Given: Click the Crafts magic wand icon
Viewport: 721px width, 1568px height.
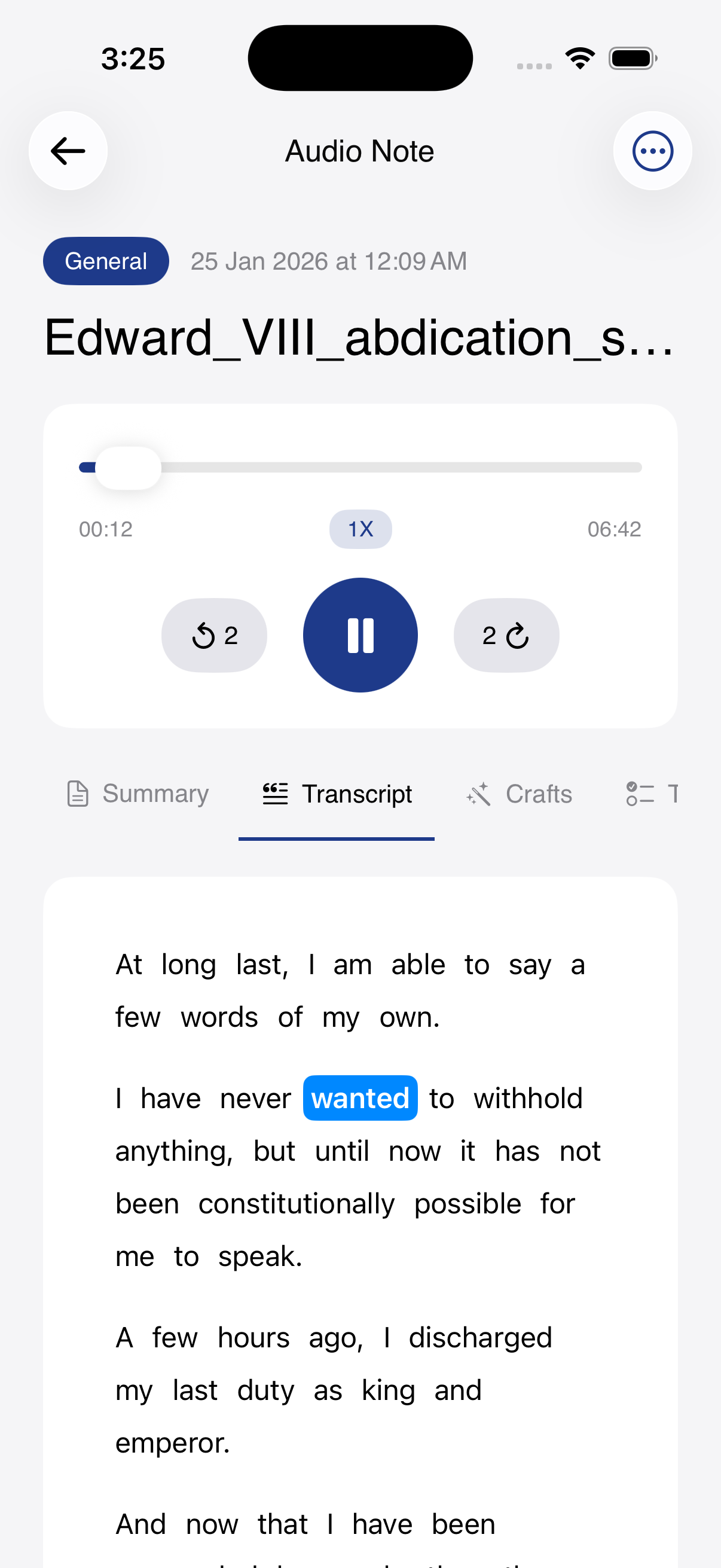Looking at the screenshot, I should (x=479, y=794).
